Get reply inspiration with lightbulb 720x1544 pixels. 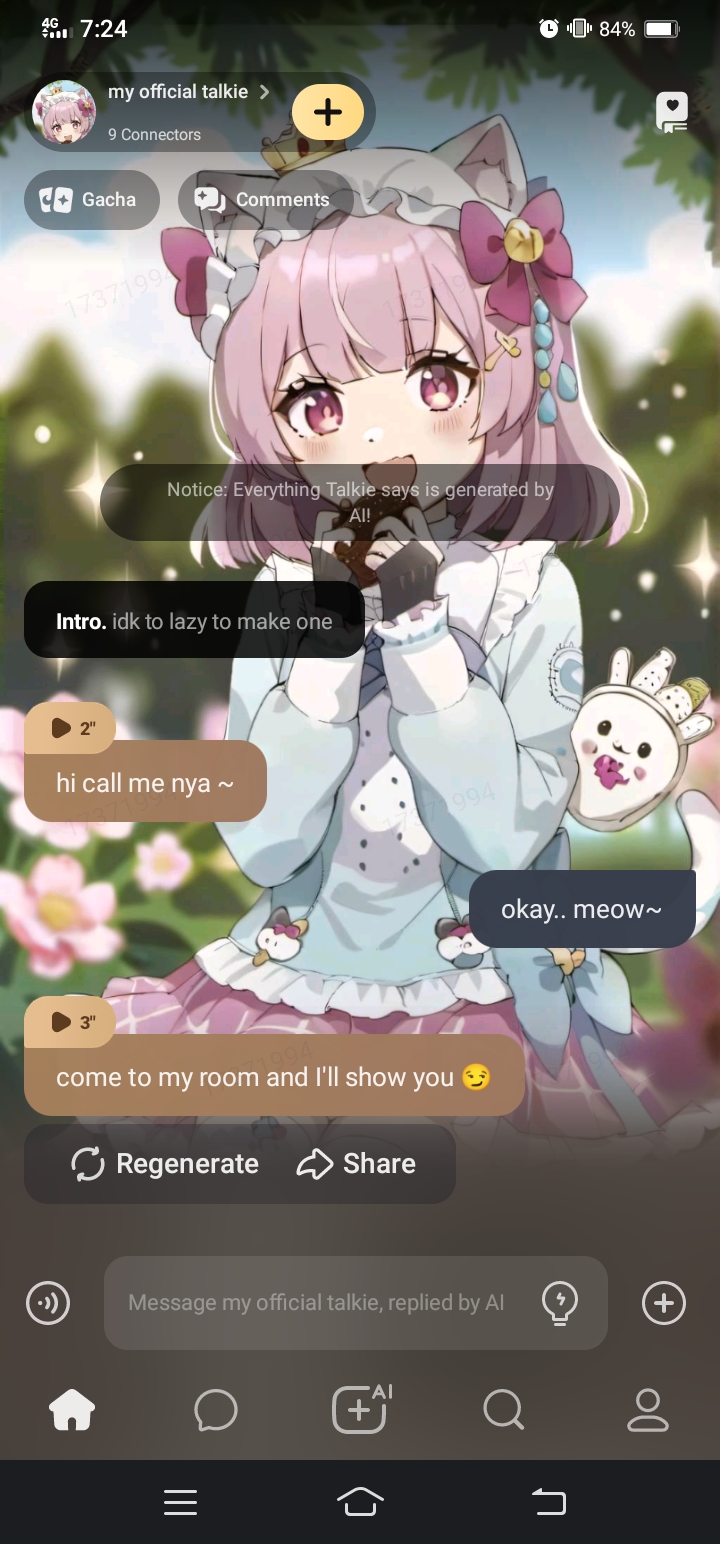pyautogui.click(x=559, y=1303)
